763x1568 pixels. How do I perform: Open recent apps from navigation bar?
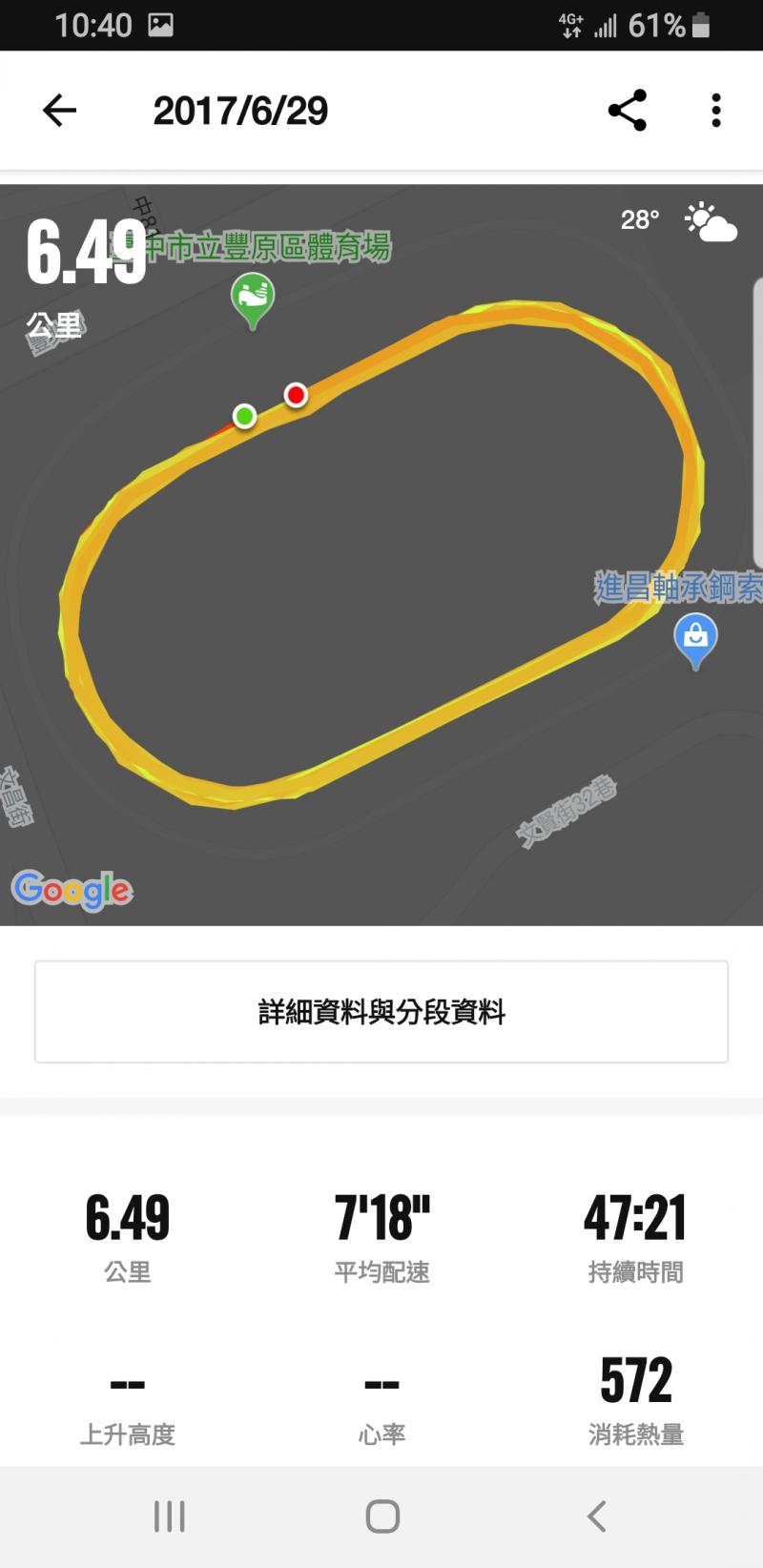coord(170,1516)
